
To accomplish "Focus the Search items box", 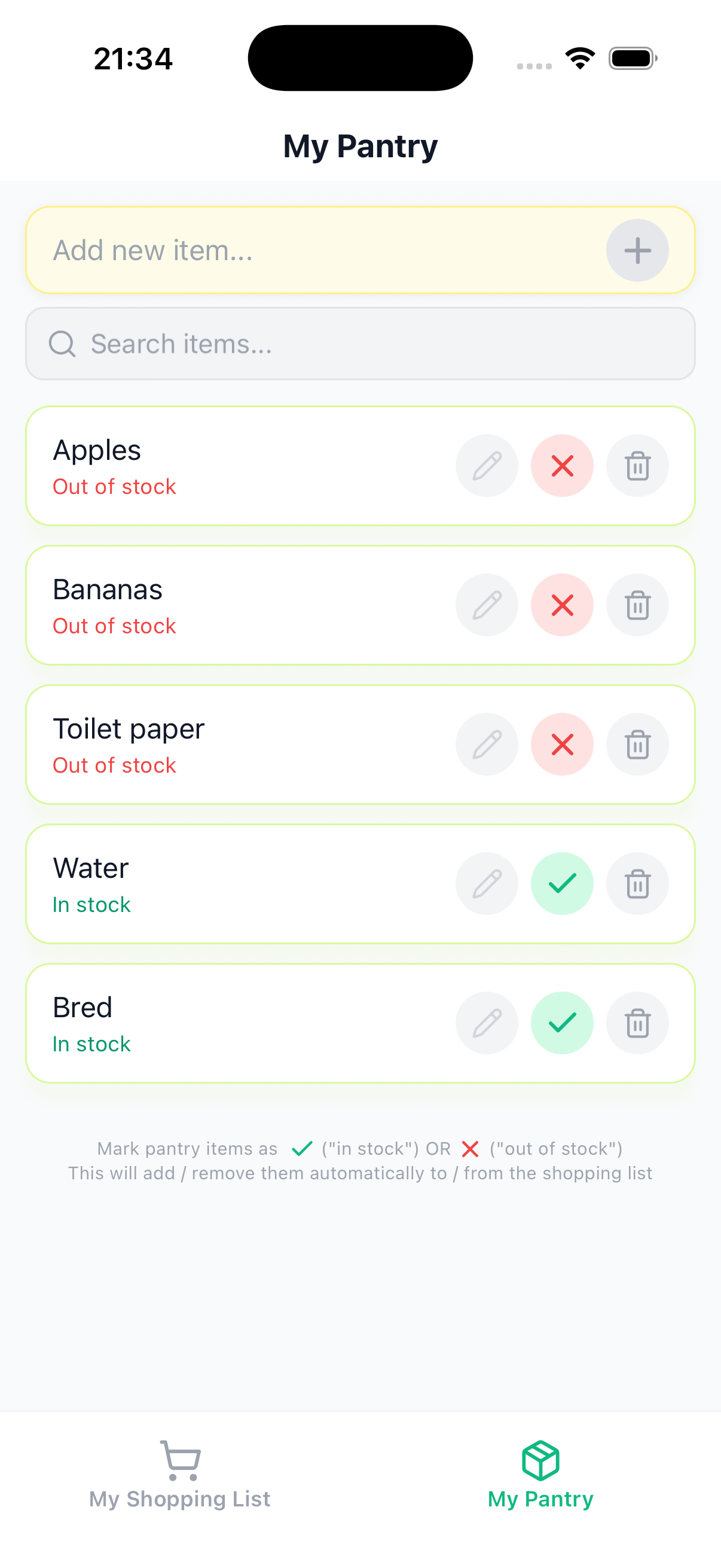I will [360, 344].
